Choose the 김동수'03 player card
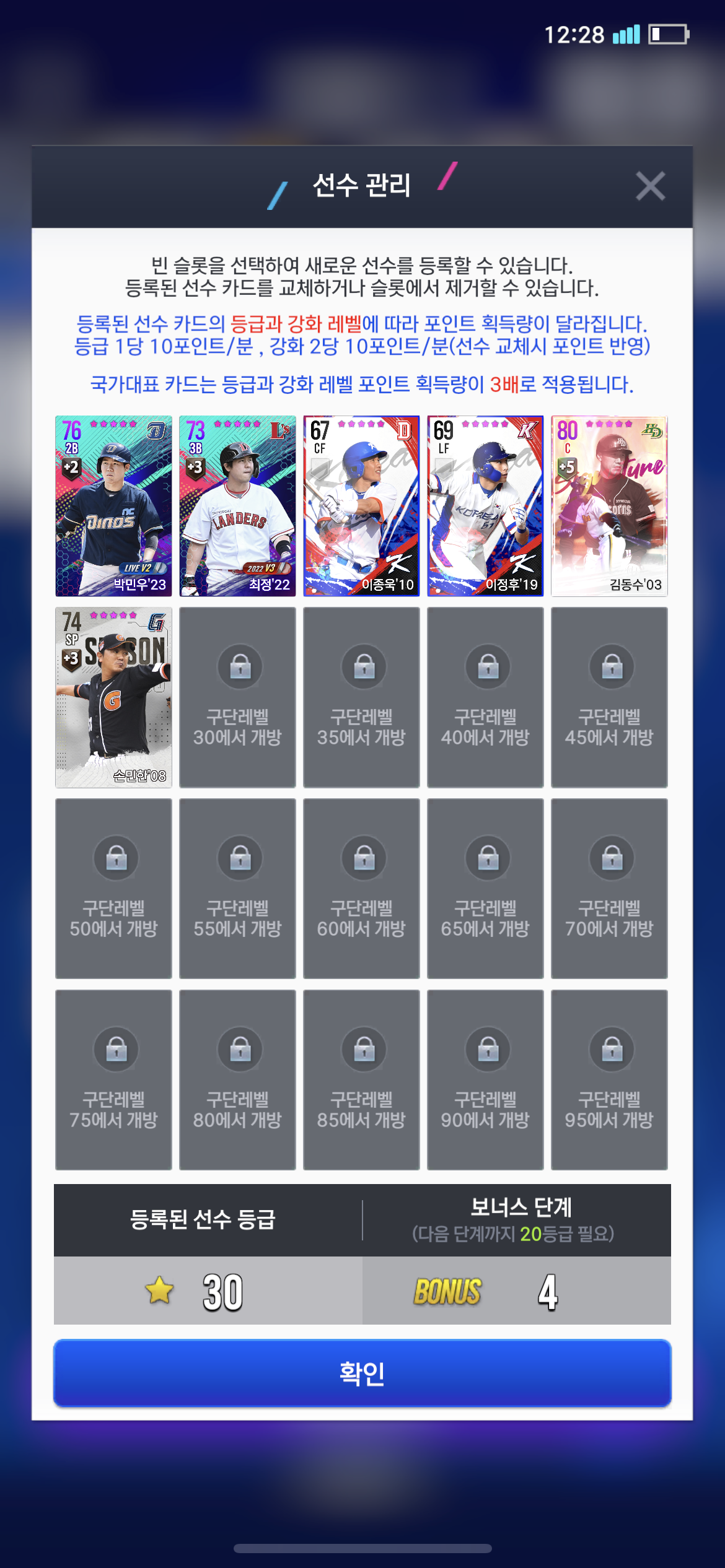Viewport: 725px width, 1568px height. click(609, 505)
